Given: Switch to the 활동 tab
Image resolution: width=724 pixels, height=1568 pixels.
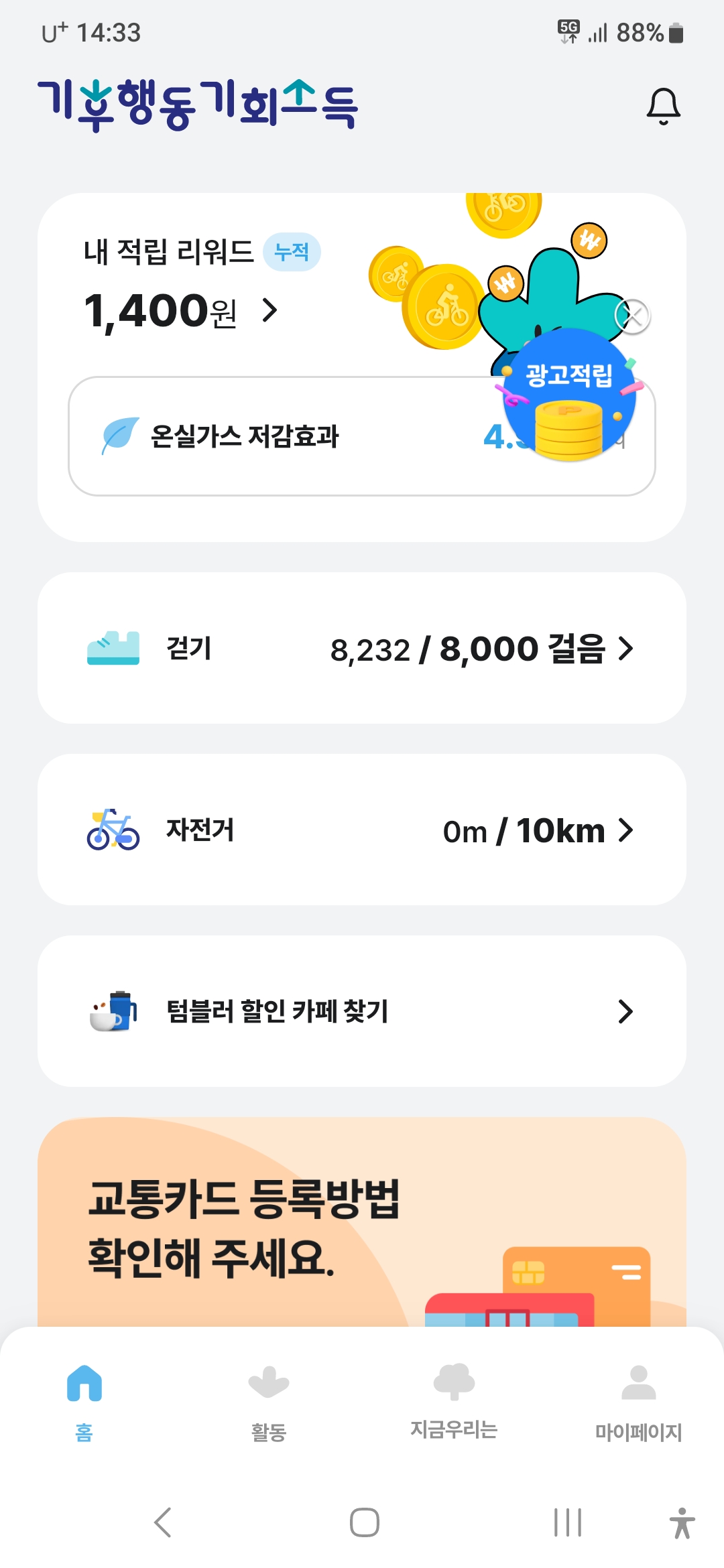Looking at the screenshot, I should tap(268, 1400).
